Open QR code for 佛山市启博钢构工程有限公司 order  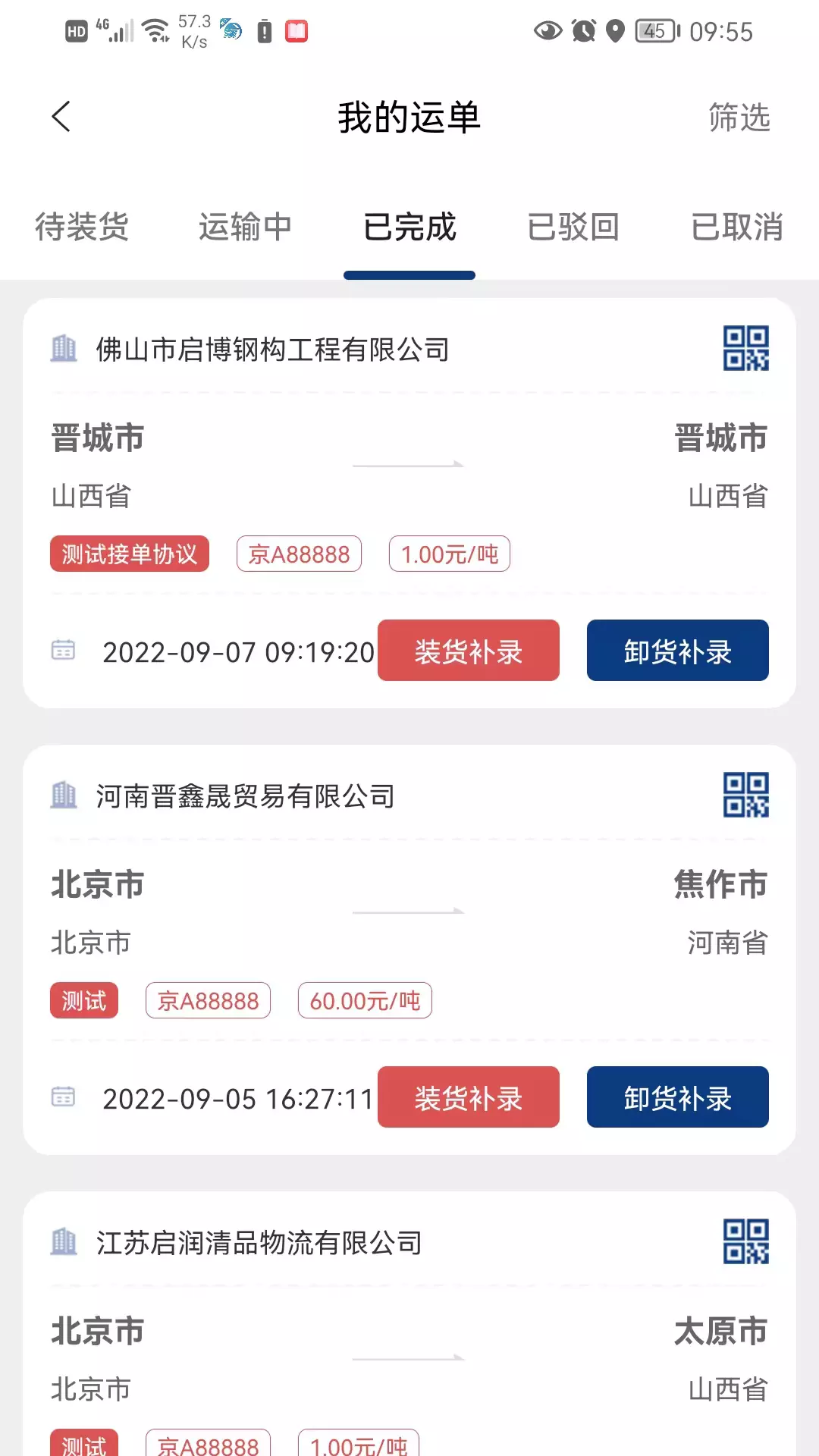[x=746, y=348]
